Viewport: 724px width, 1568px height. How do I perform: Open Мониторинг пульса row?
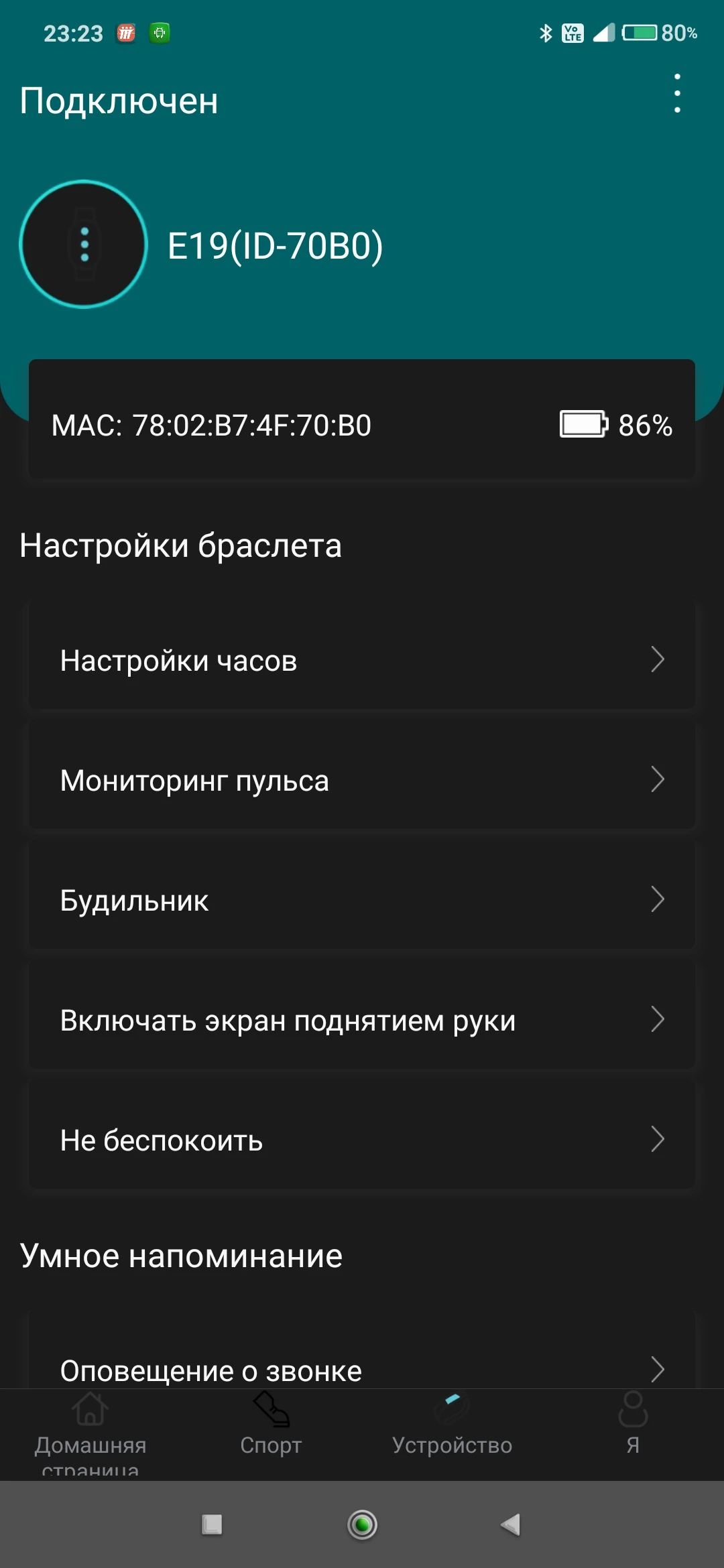point(362,780)
